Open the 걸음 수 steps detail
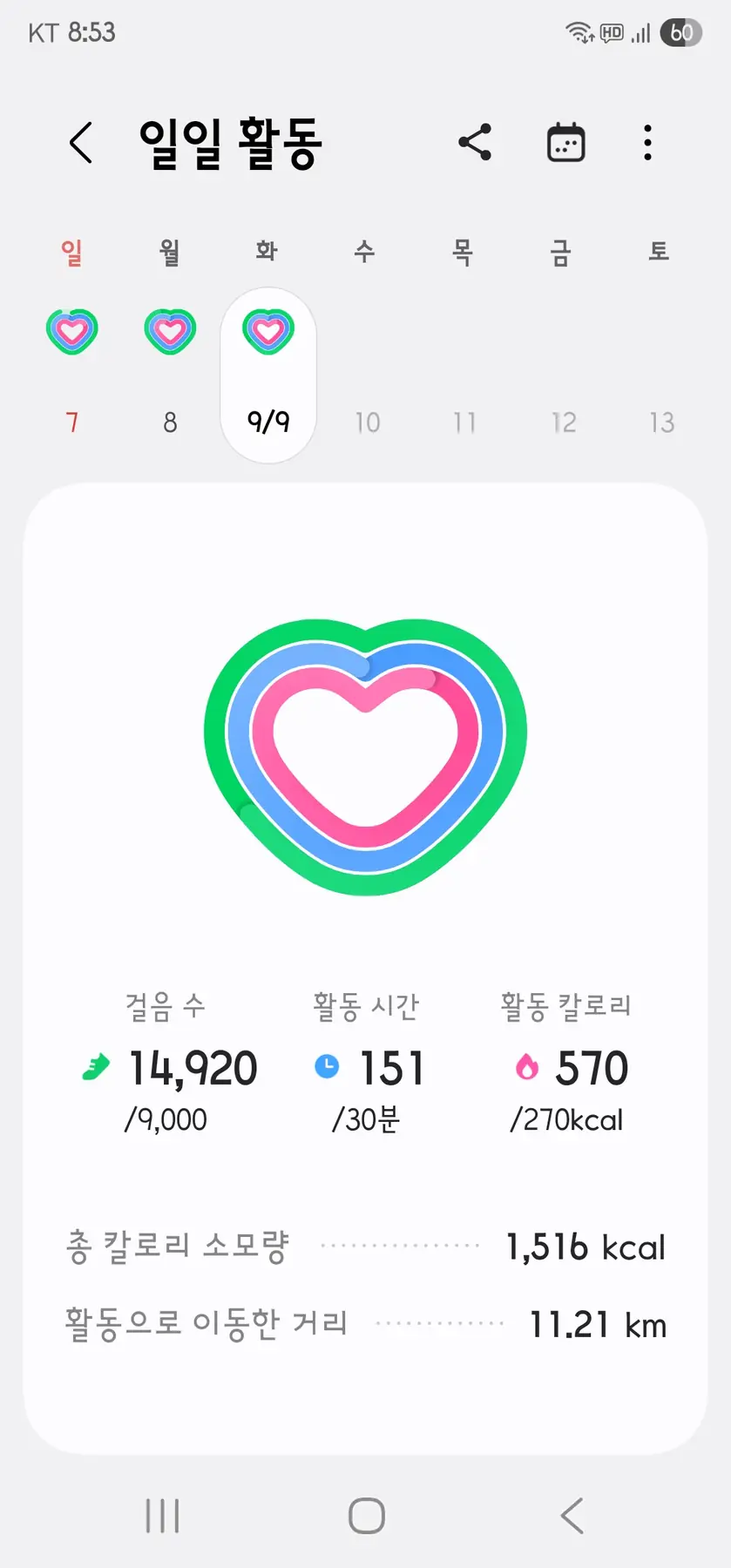The height and width of the screenshot is (1568, 731). (x=167, y=1063)
